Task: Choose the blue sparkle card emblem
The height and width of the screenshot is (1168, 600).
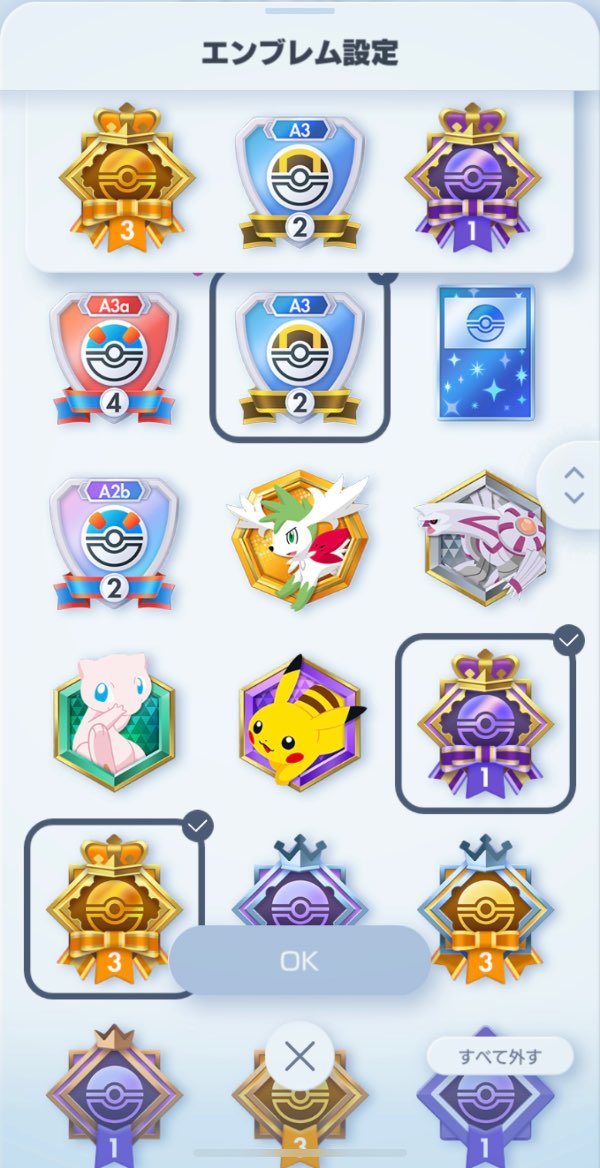Action: [x=485, y=352]
